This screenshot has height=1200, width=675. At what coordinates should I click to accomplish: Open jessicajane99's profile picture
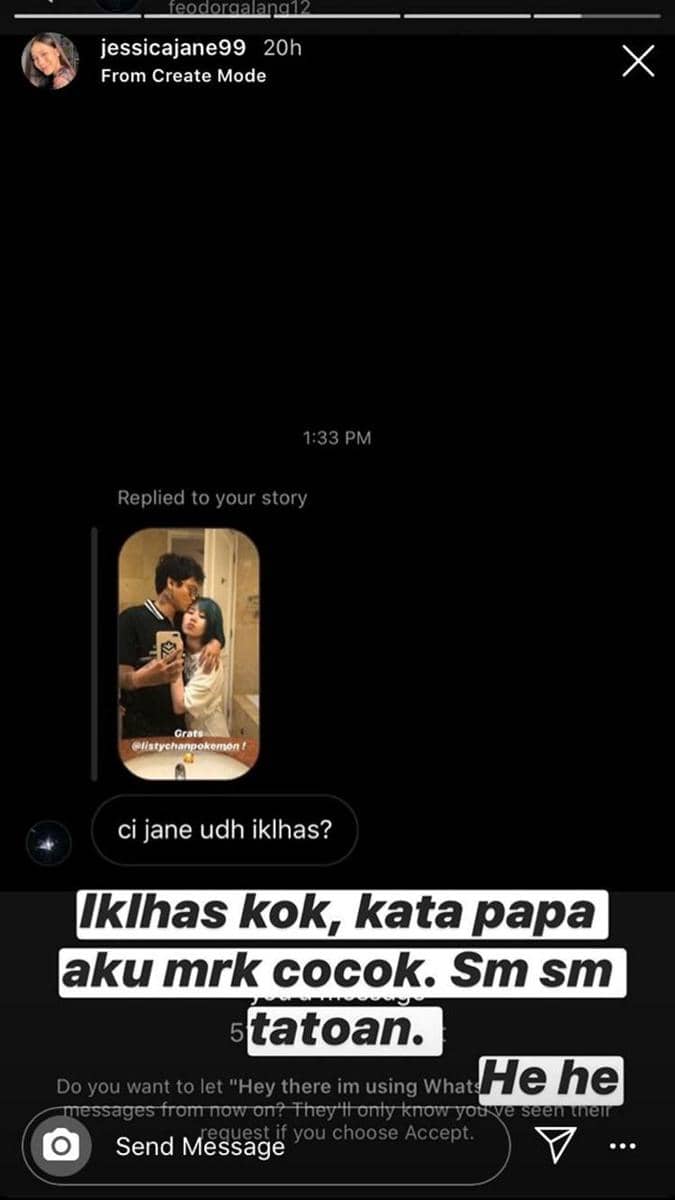(x=50, y=61)
